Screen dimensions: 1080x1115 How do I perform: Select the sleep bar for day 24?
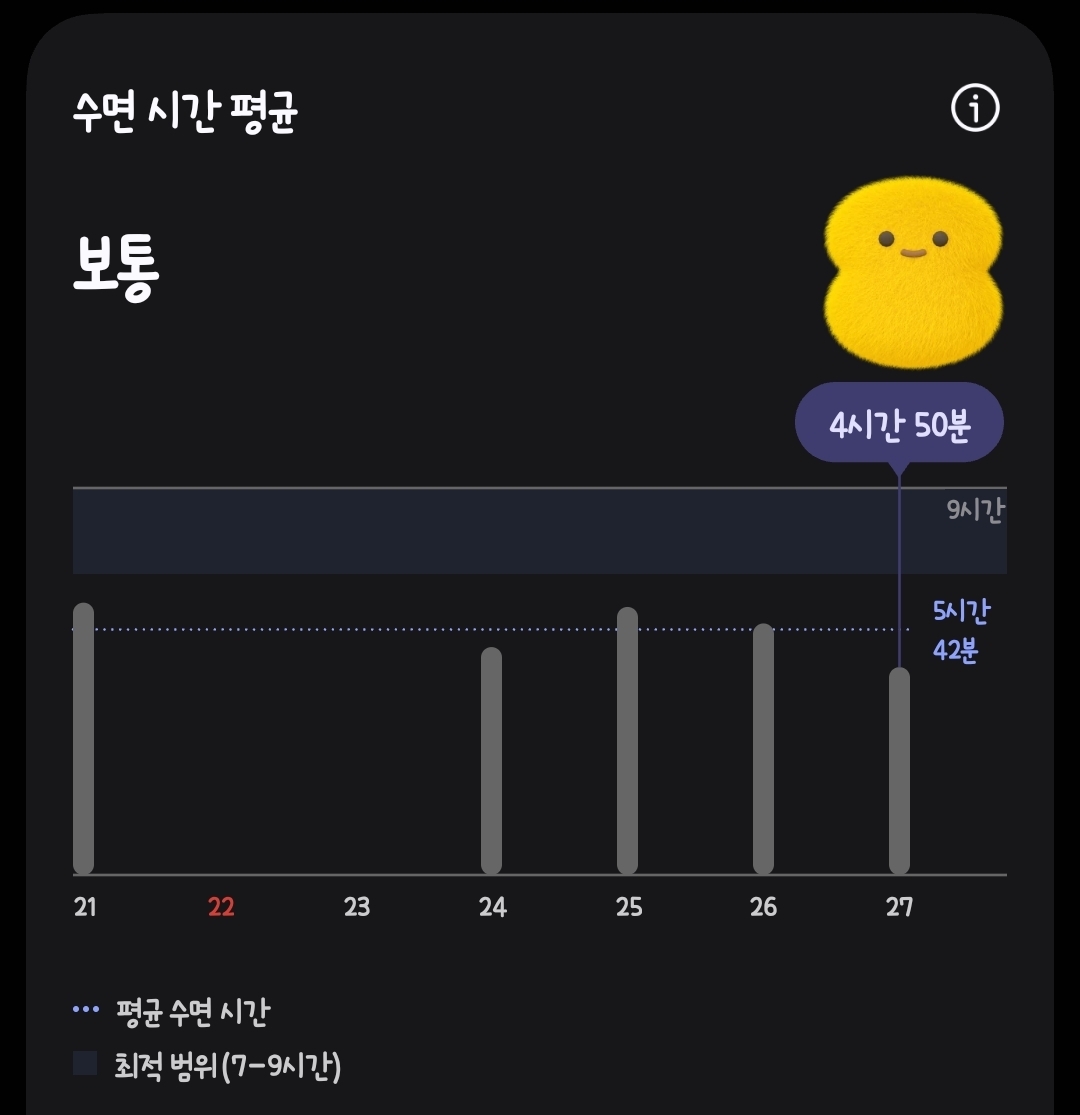491,762
